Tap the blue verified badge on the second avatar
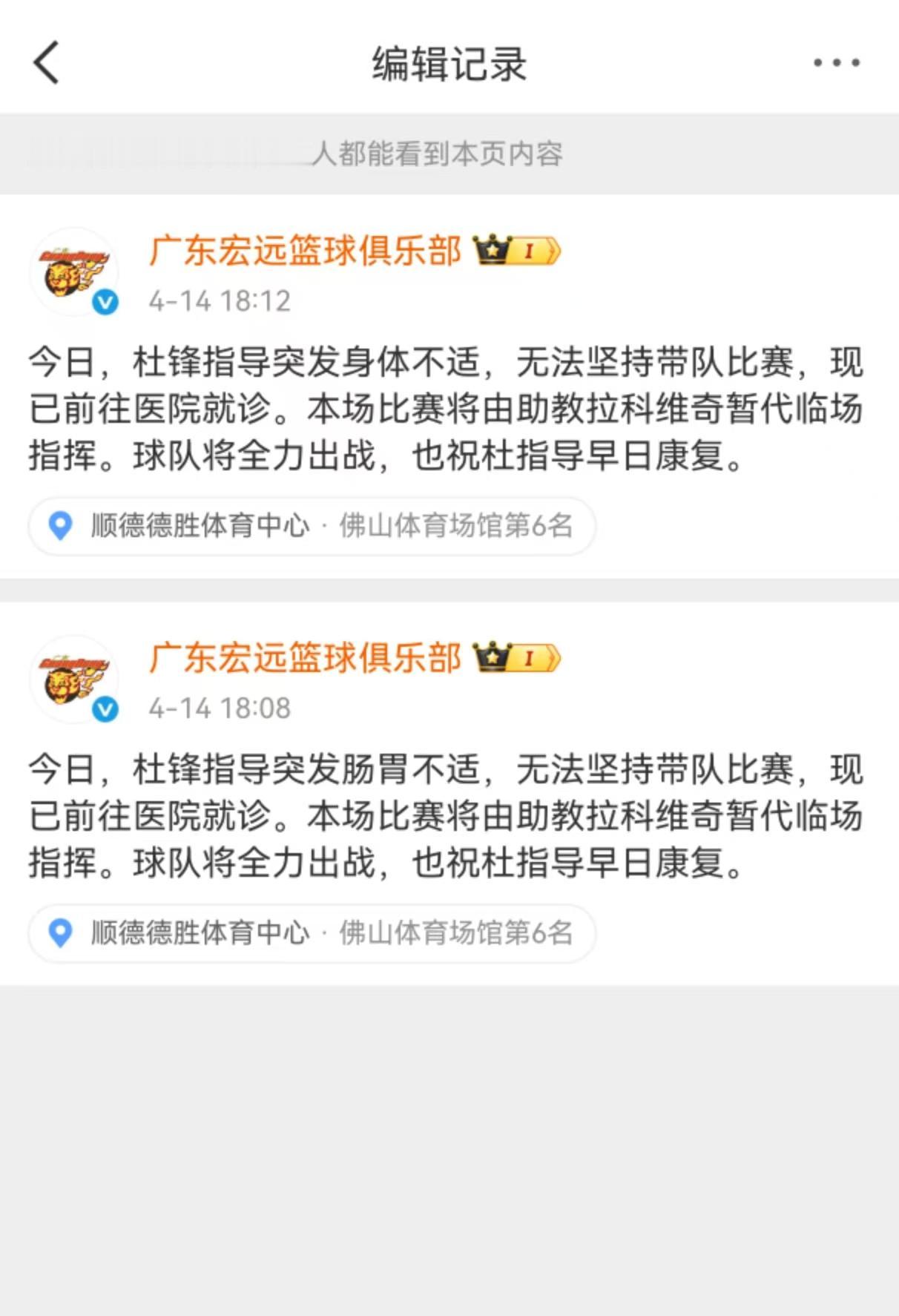 105,708
